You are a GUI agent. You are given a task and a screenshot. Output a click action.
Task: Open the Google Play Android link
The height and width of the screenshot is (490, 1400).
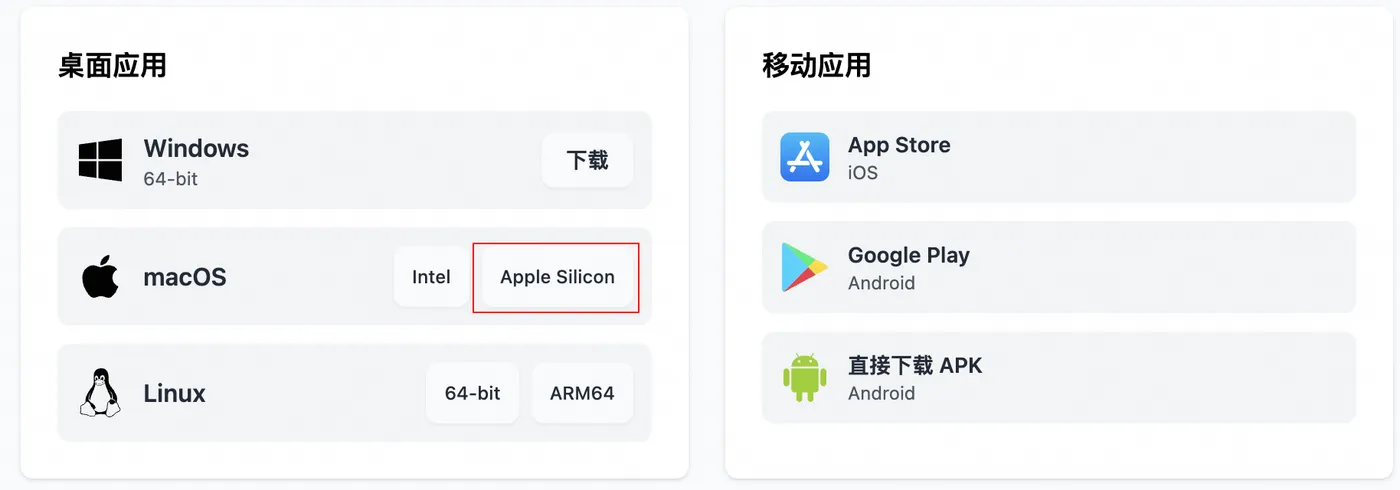point(1058,268)
